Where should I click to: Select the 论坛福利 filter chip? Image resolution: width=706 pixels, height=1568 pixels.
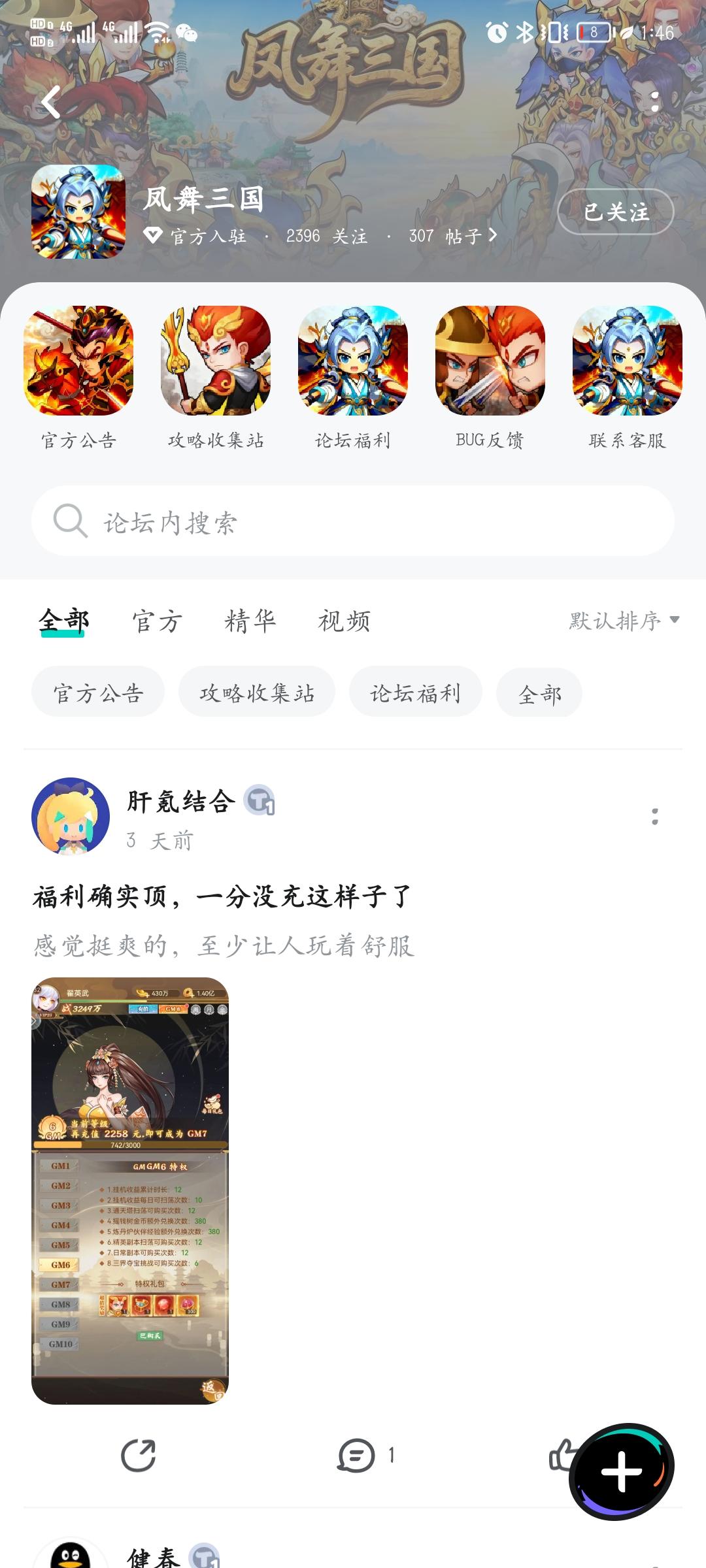(414, 693)
